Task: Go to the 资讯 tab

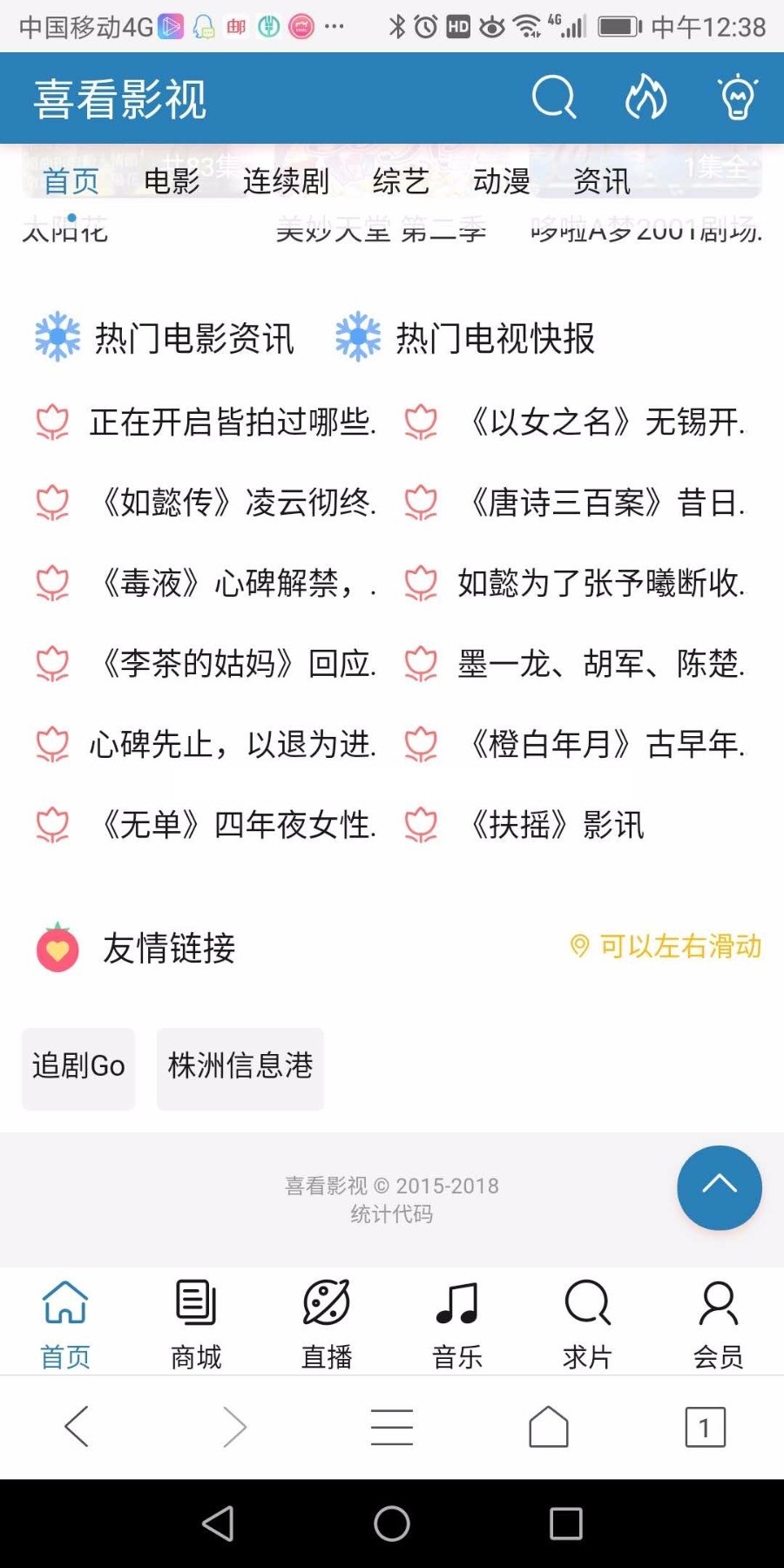Action: [x=601, y=180]
